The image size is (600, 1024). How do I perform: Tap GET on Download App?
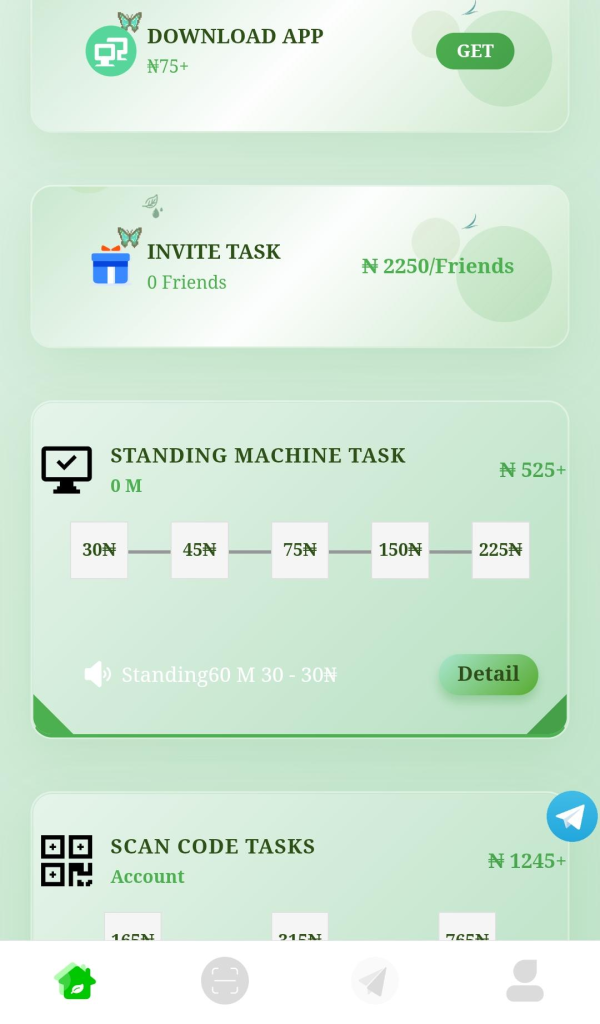coord(475,51)
